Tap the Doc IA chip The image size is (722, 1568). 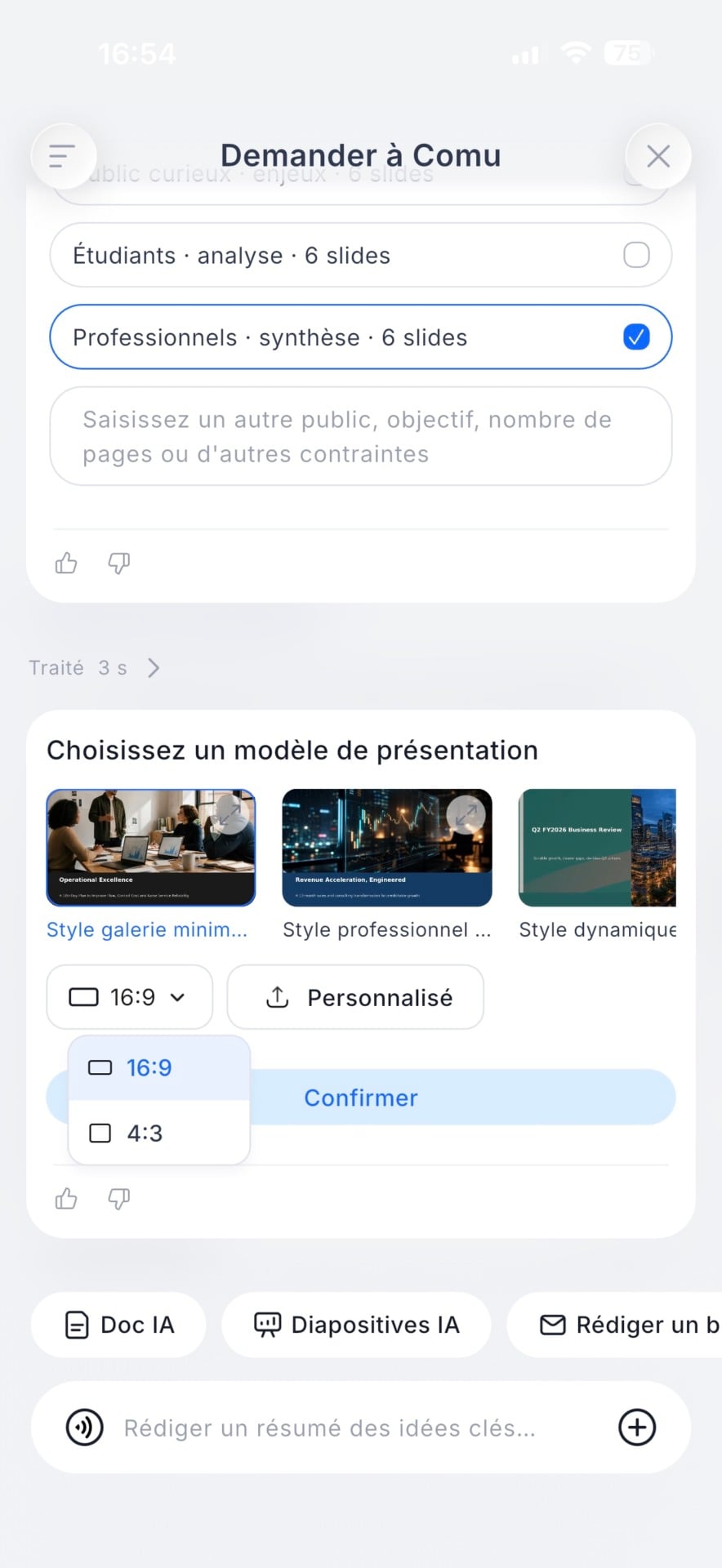point(118,1325)
